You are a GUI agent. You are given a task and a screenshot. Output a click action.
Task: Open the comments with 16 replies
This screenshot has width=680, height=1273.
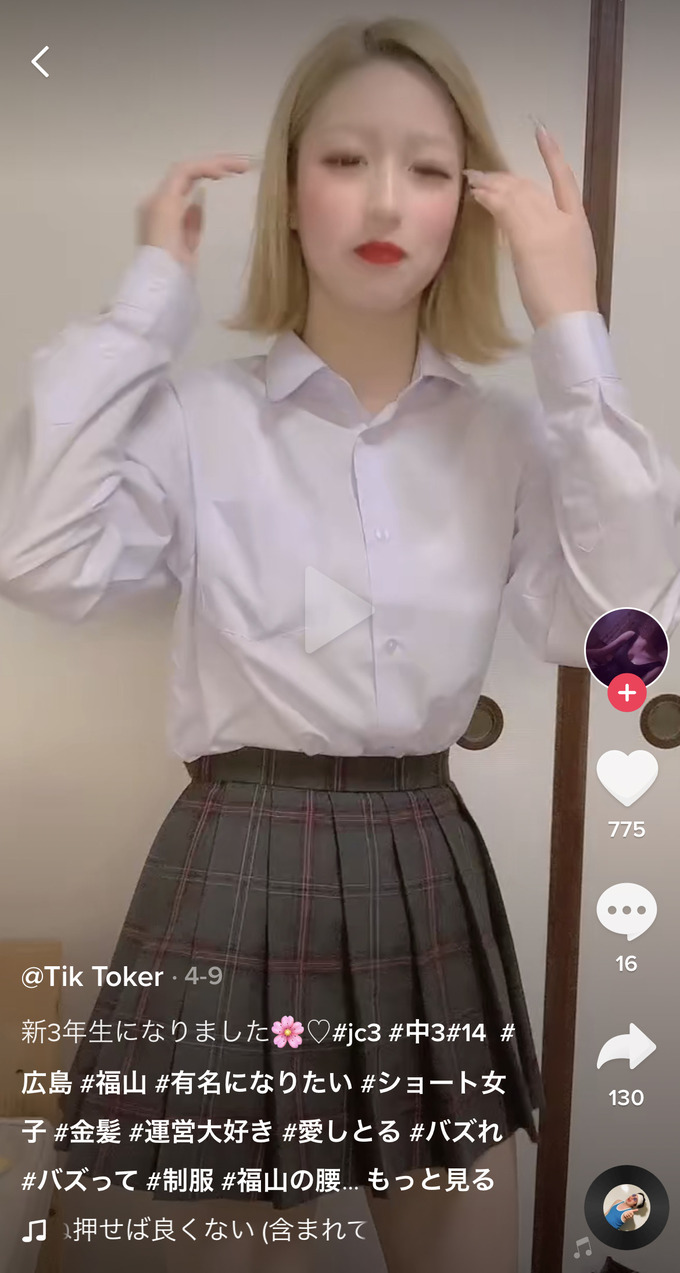coord(626,912)
